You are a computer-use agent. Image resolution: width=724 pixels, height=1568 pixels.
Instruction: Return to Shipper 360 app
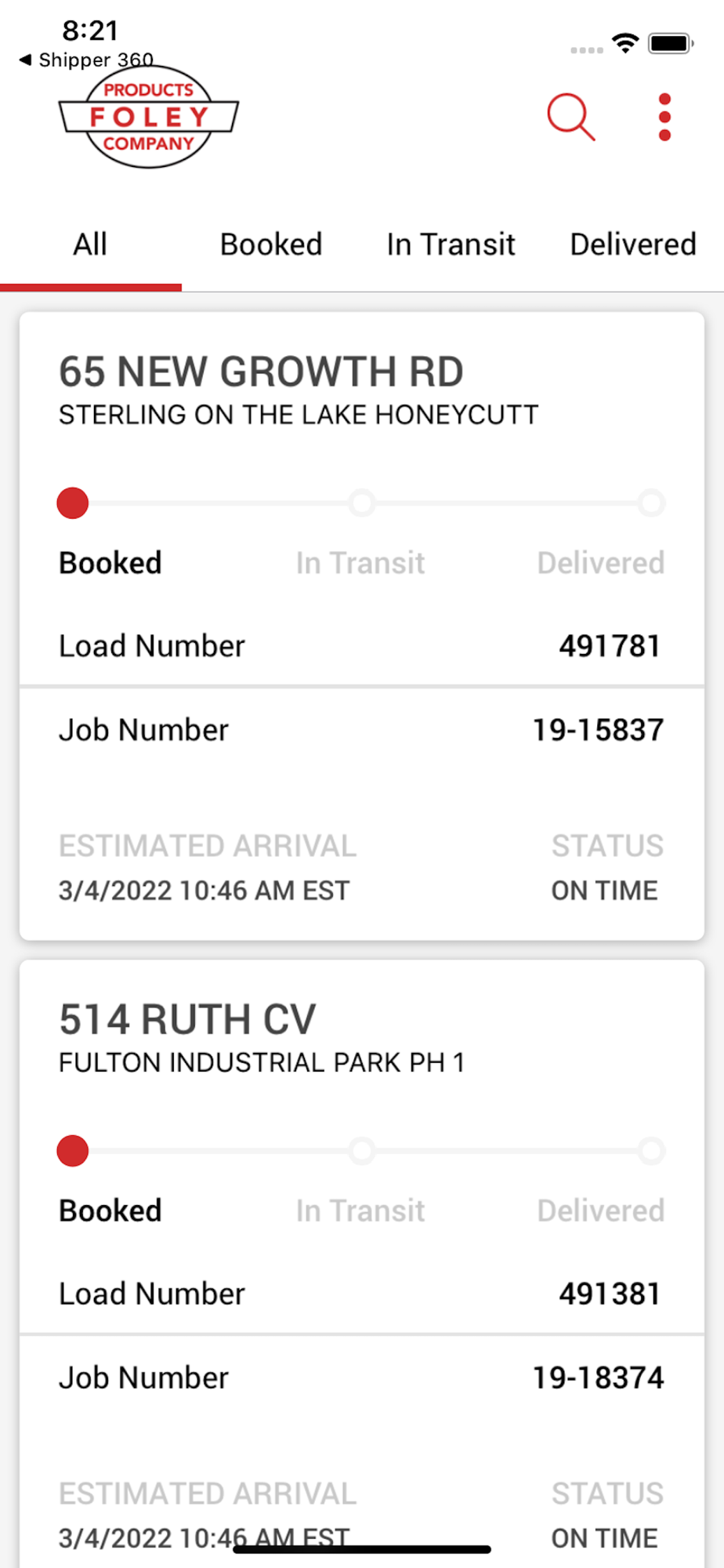click(86, 60)
